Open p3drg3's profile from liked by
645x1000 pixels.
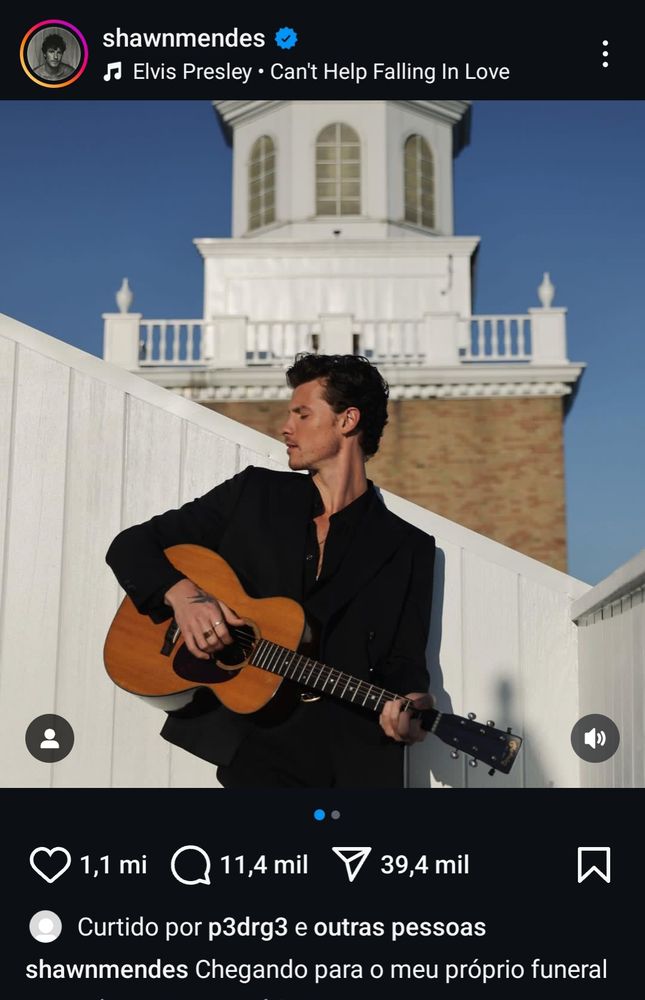tap(248, 927)
